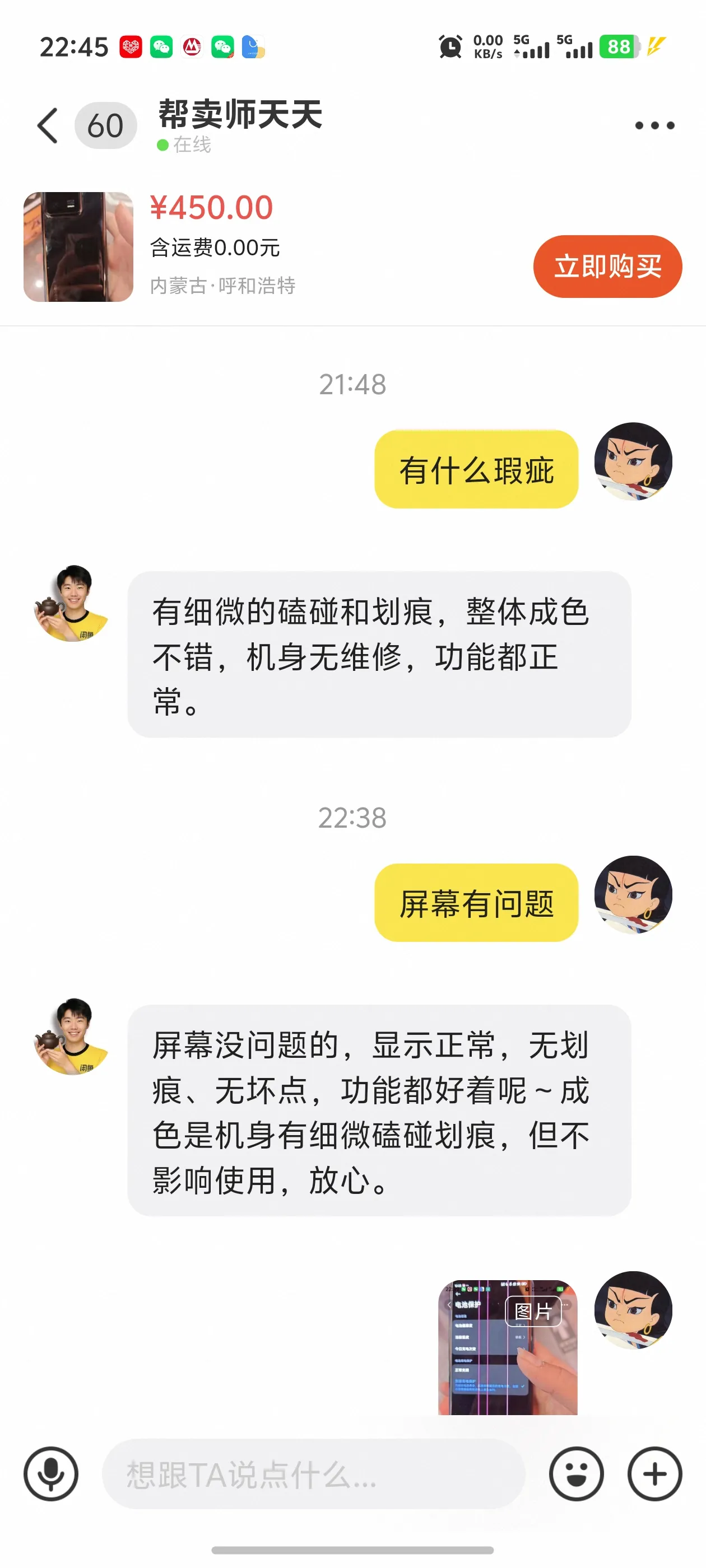
Task: Open the three-dot overflow menu
Action: click(654, 126)
